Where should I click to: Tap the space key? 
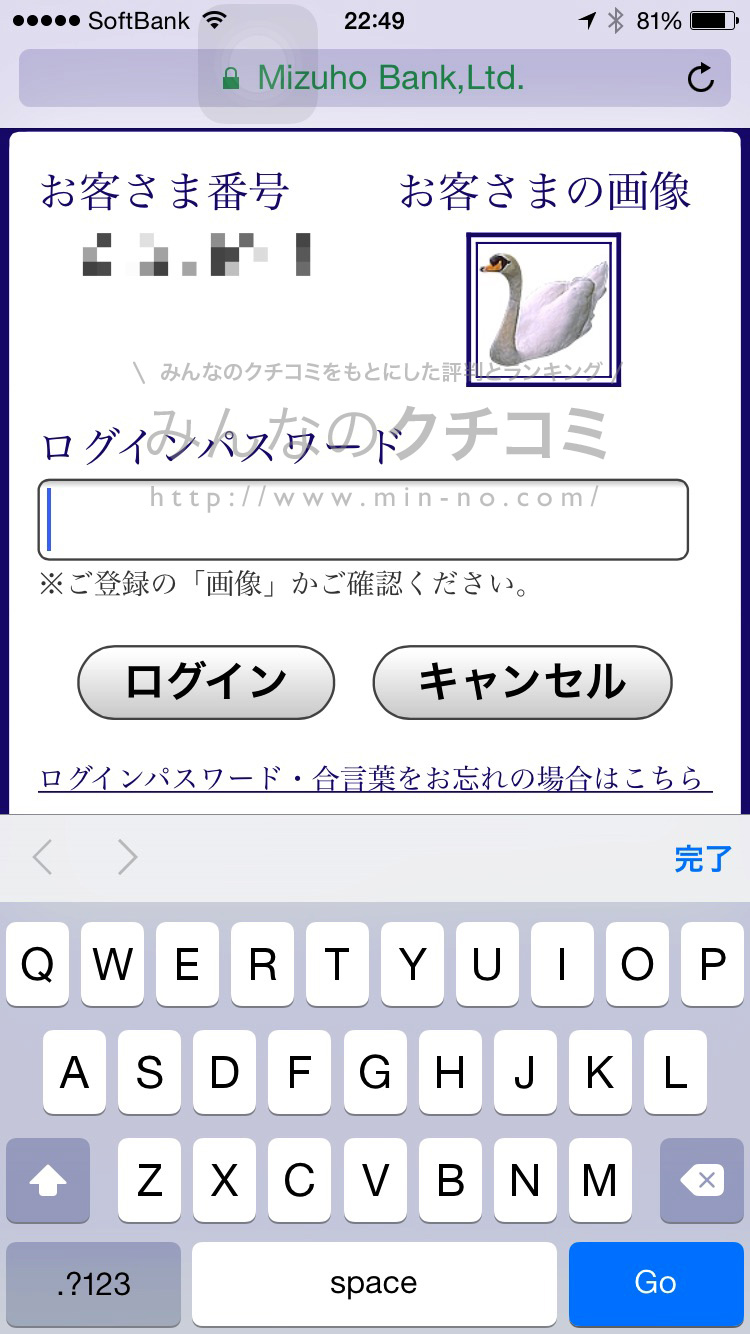point(374,1283)
